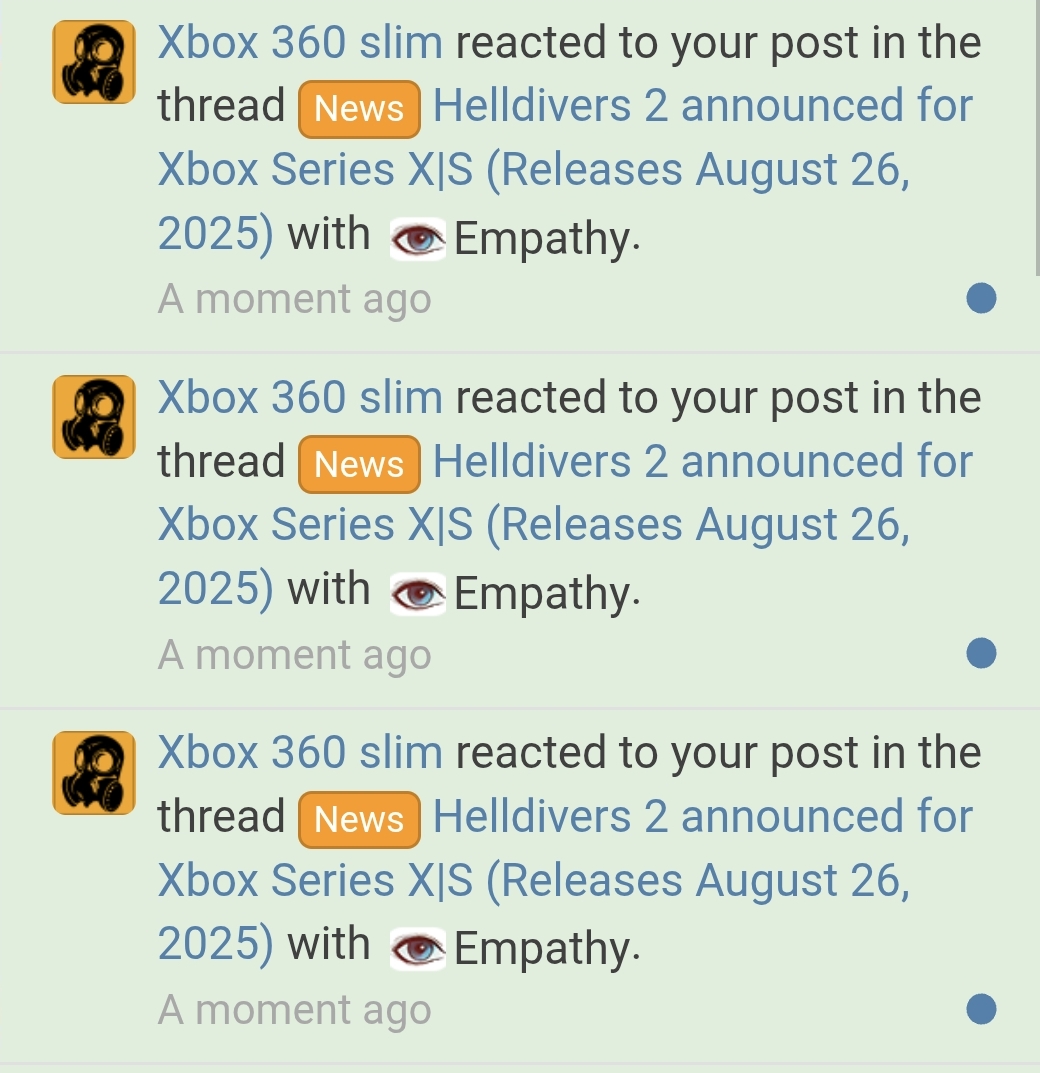Tap Xbox 360 slim's gas mask avatar in the third notification
Viewport: 1040px width, 1073px height.
pyautogui.click(x=94, y=772)
